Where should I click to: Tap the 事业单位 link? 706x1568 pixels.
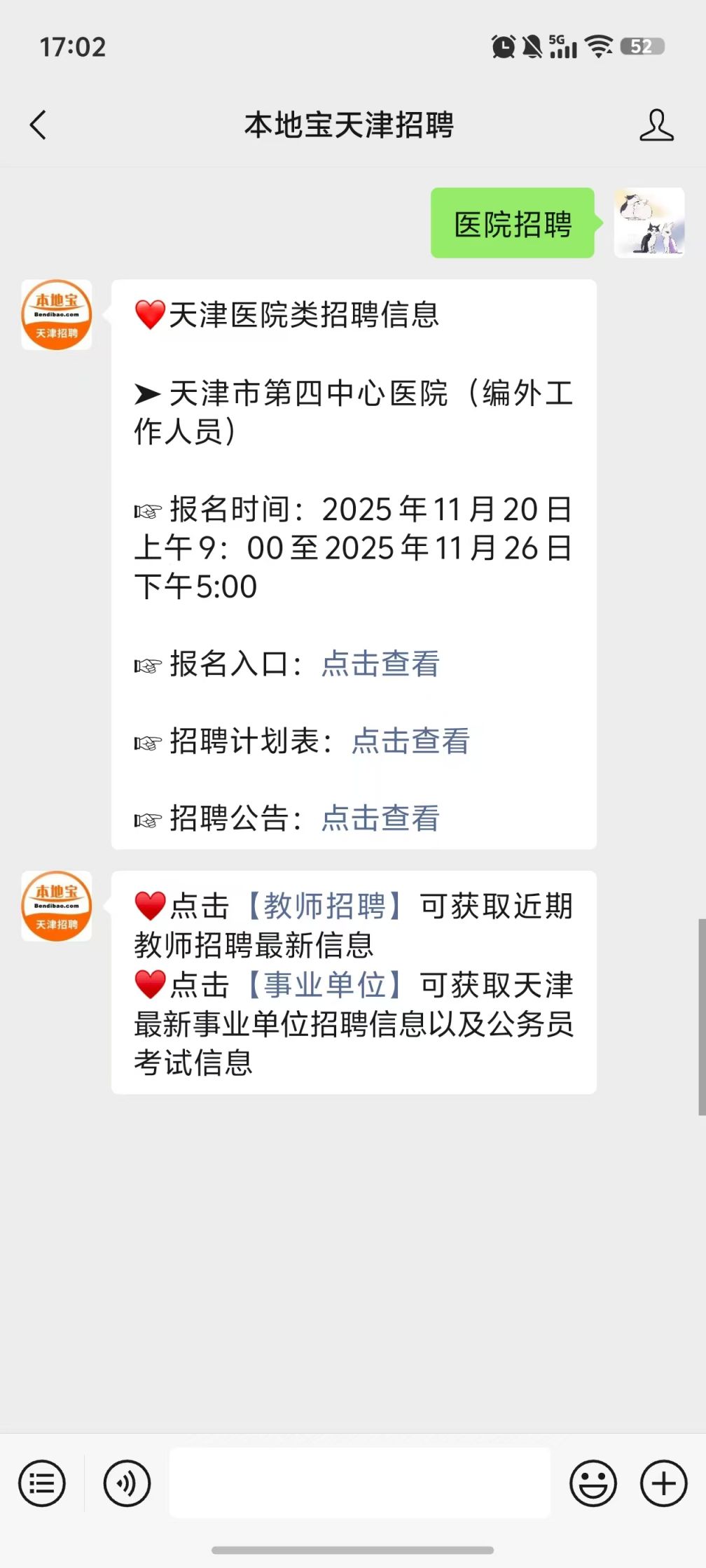point(324,985)
